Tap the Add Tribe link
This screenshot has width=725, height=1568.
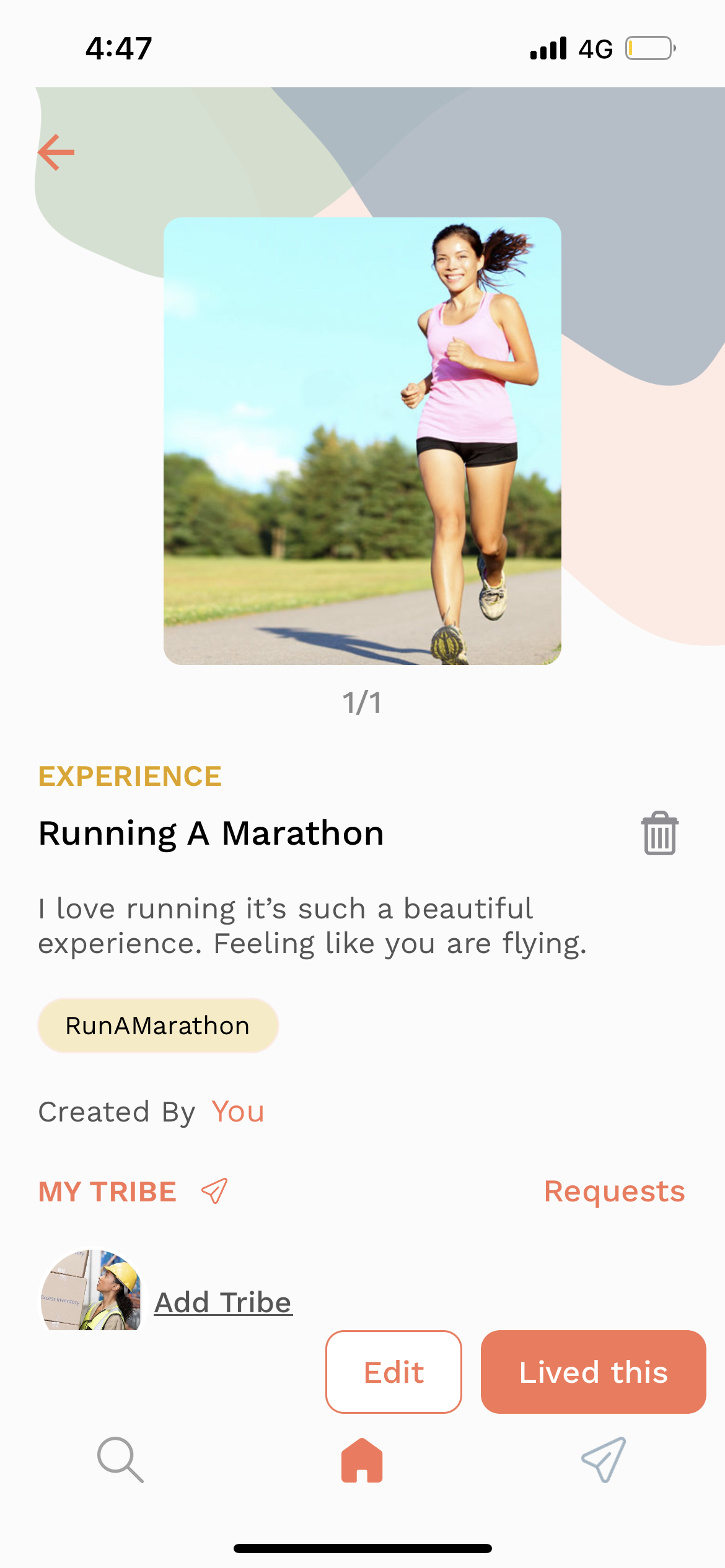(223, 1302)
